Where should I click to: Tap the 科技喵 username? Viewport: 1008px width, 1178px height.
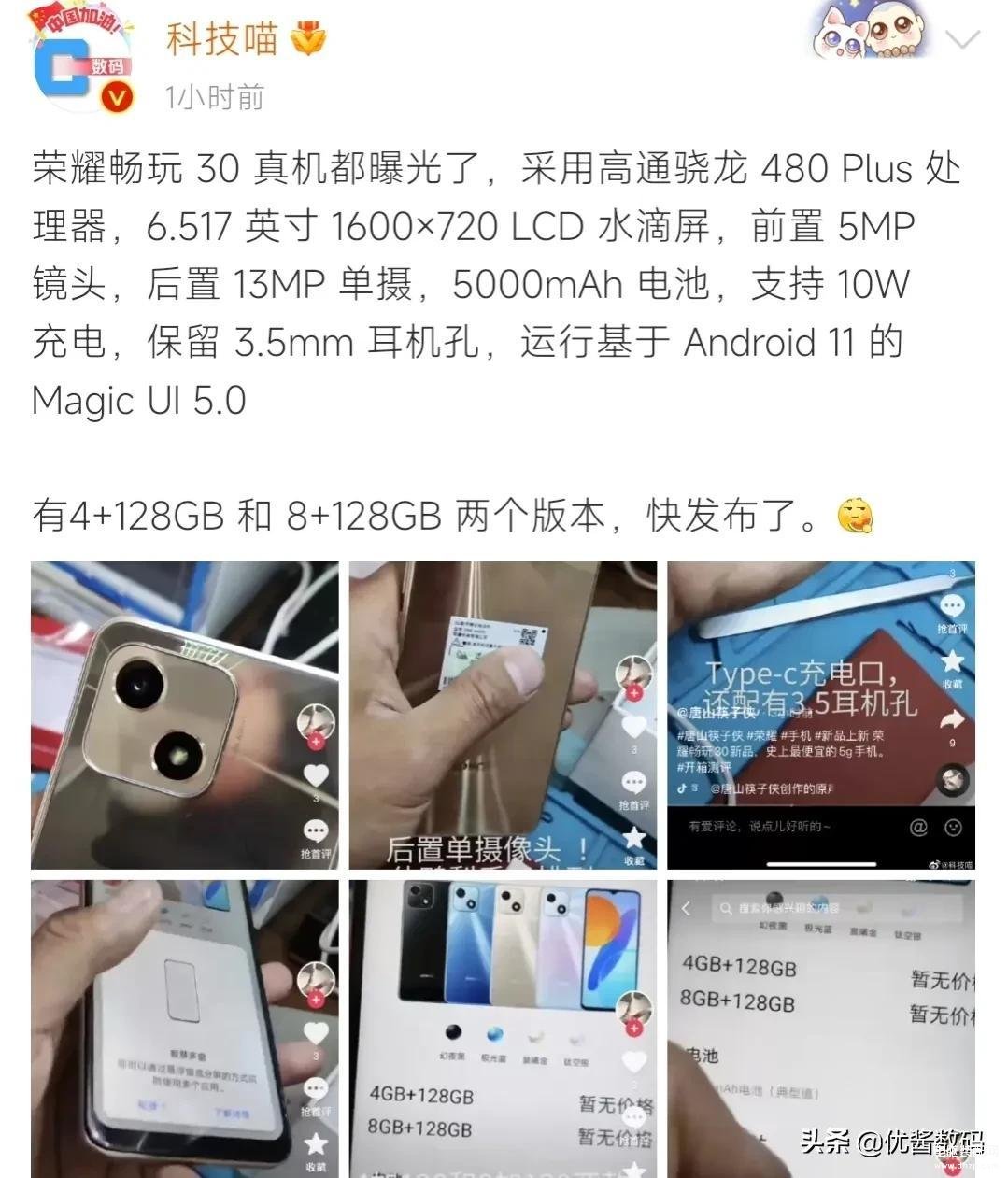coord(221,39)
